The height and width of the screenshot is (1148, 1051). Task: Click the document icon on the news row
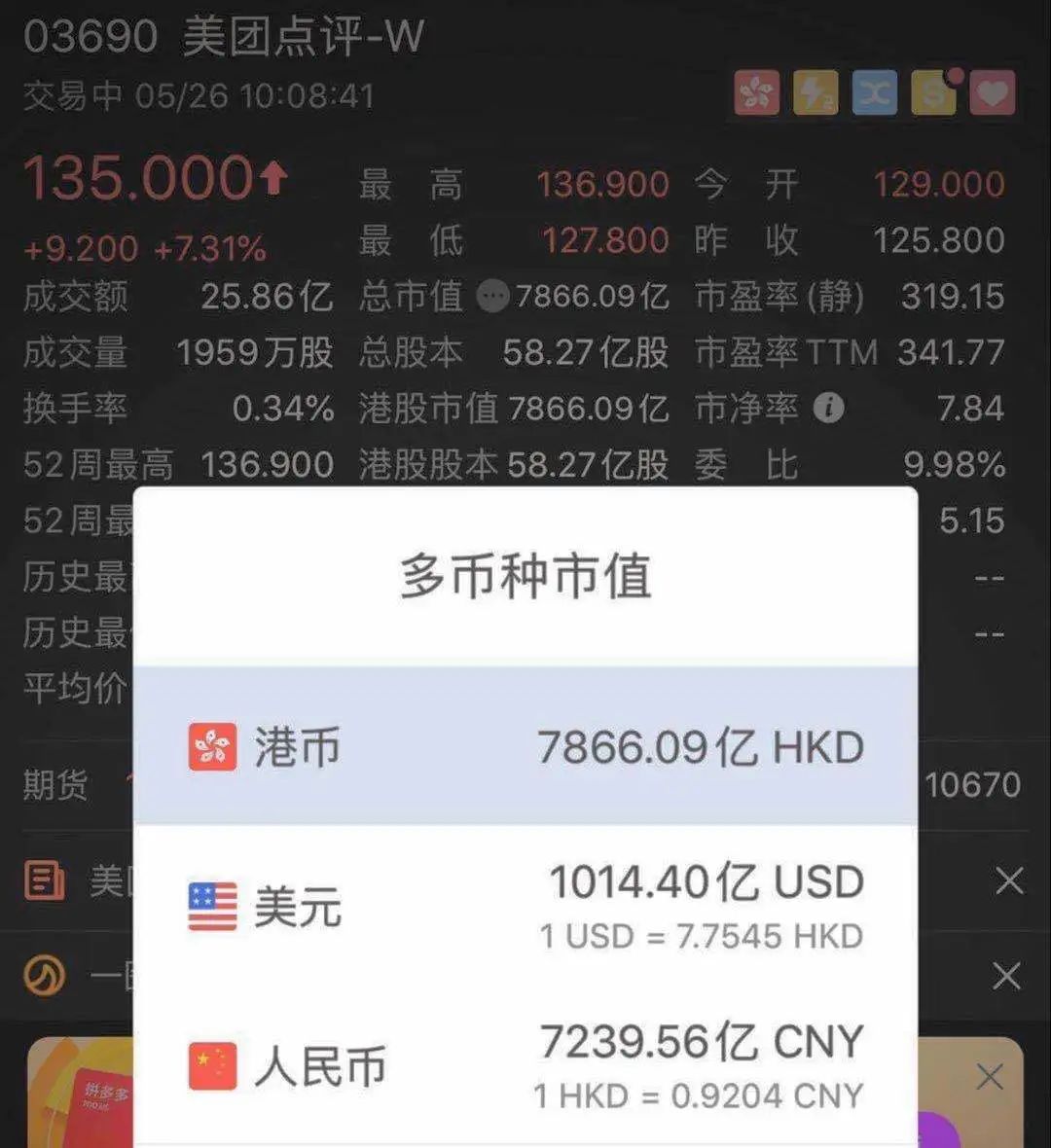pyautogui.click(x=44, y=880)
